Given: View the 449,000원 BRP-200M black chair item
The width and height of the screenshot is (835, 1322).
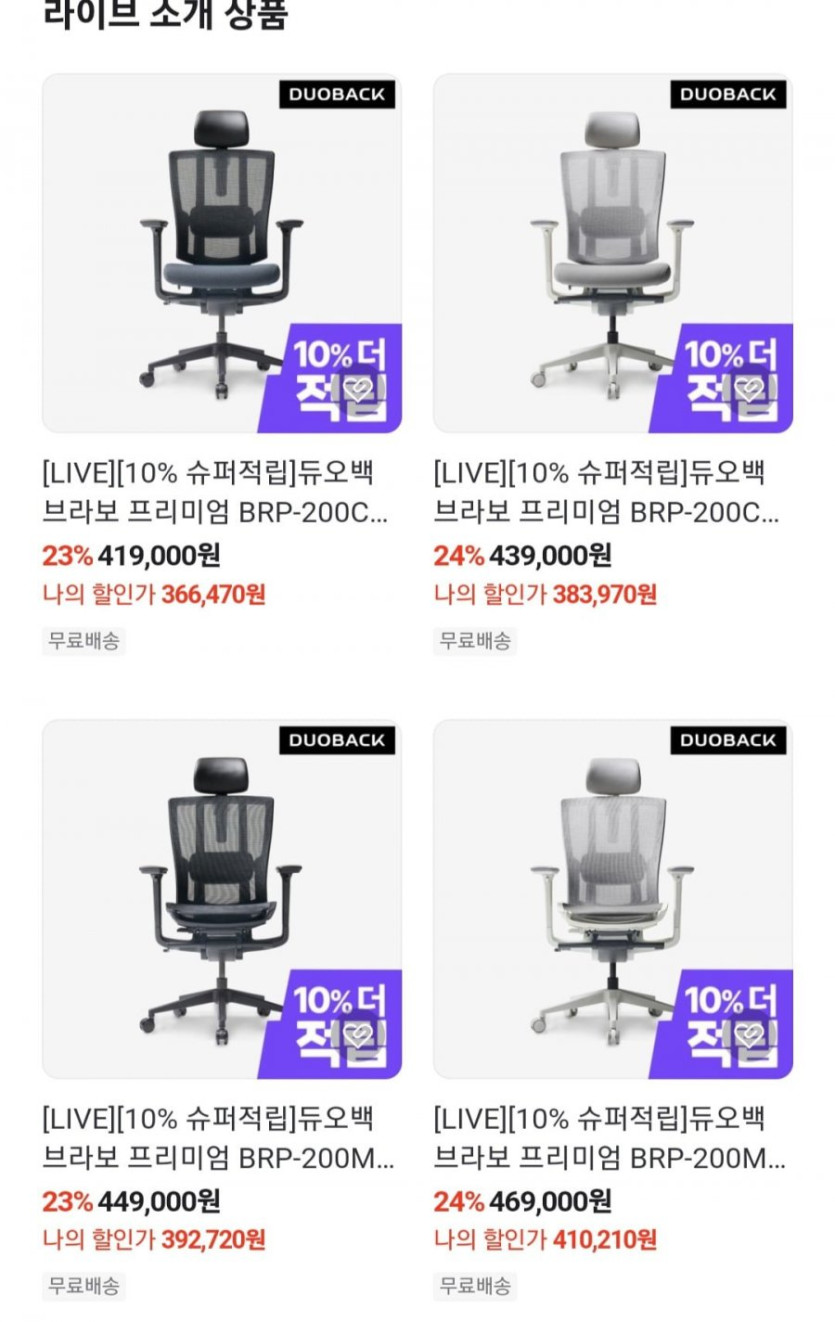Looking at the screenshot, I should pyautogui.click(x=221, y=898).
